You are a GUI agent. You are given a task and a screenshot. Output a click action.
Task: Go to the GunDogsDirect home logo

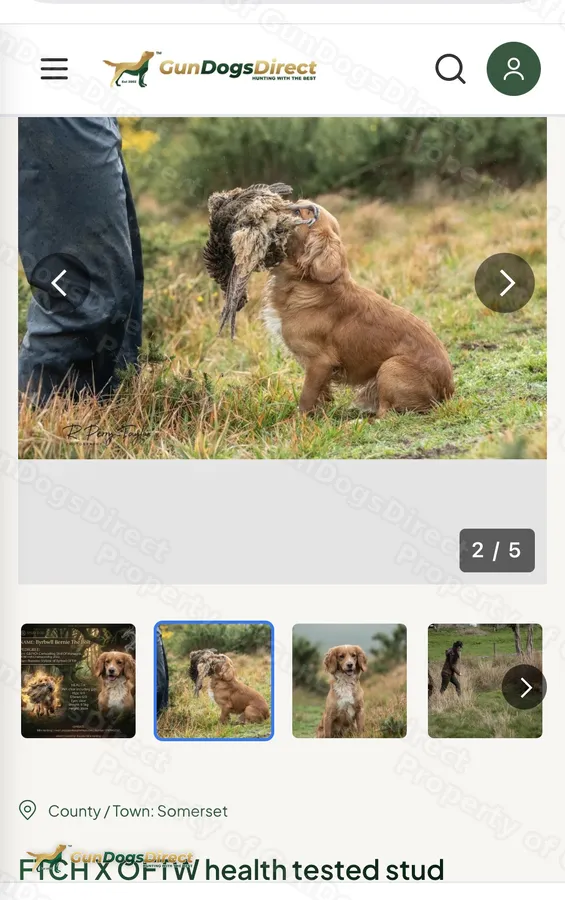pyautogui.click(x=210, y=69)
